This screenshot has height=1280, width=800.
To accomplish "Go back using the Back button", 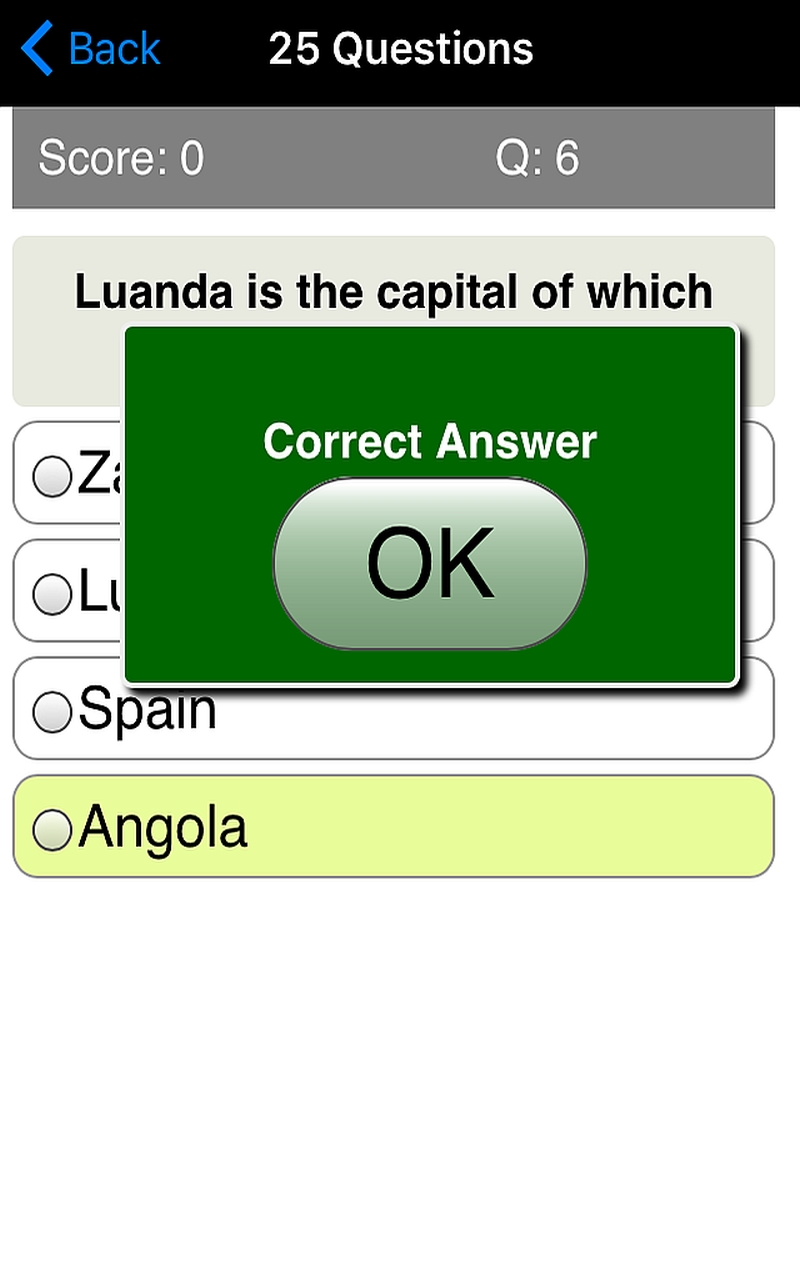I will pyautogui.click(x=90, y=49).
